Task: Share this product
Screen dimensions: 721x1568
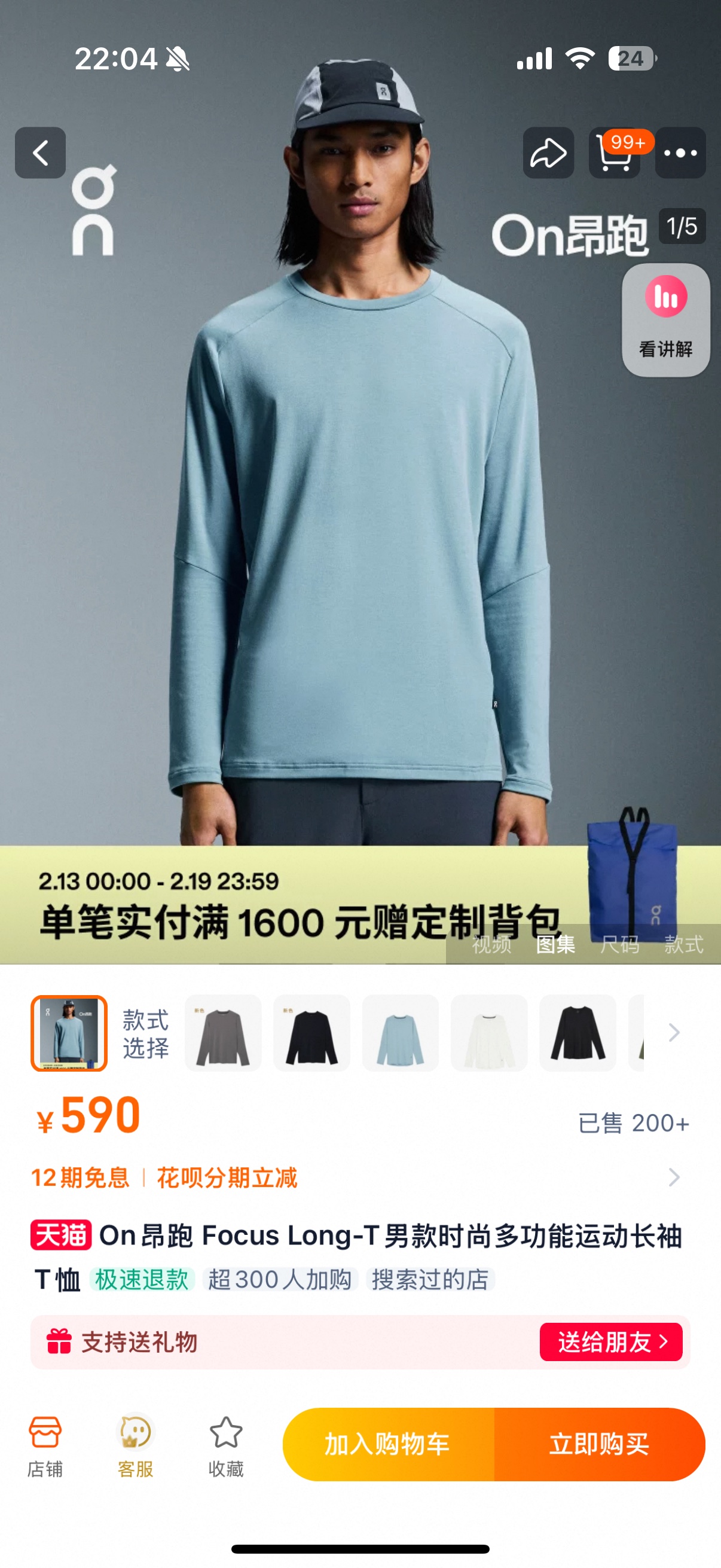Action: (548, 152)
